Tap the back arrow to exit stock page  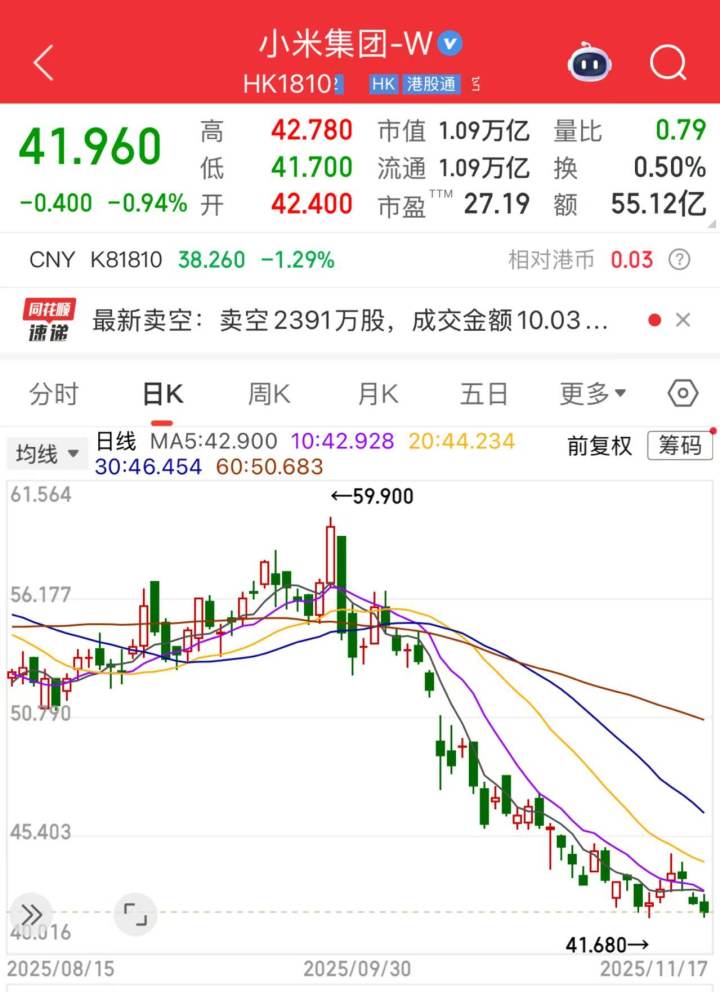(40, 62)
